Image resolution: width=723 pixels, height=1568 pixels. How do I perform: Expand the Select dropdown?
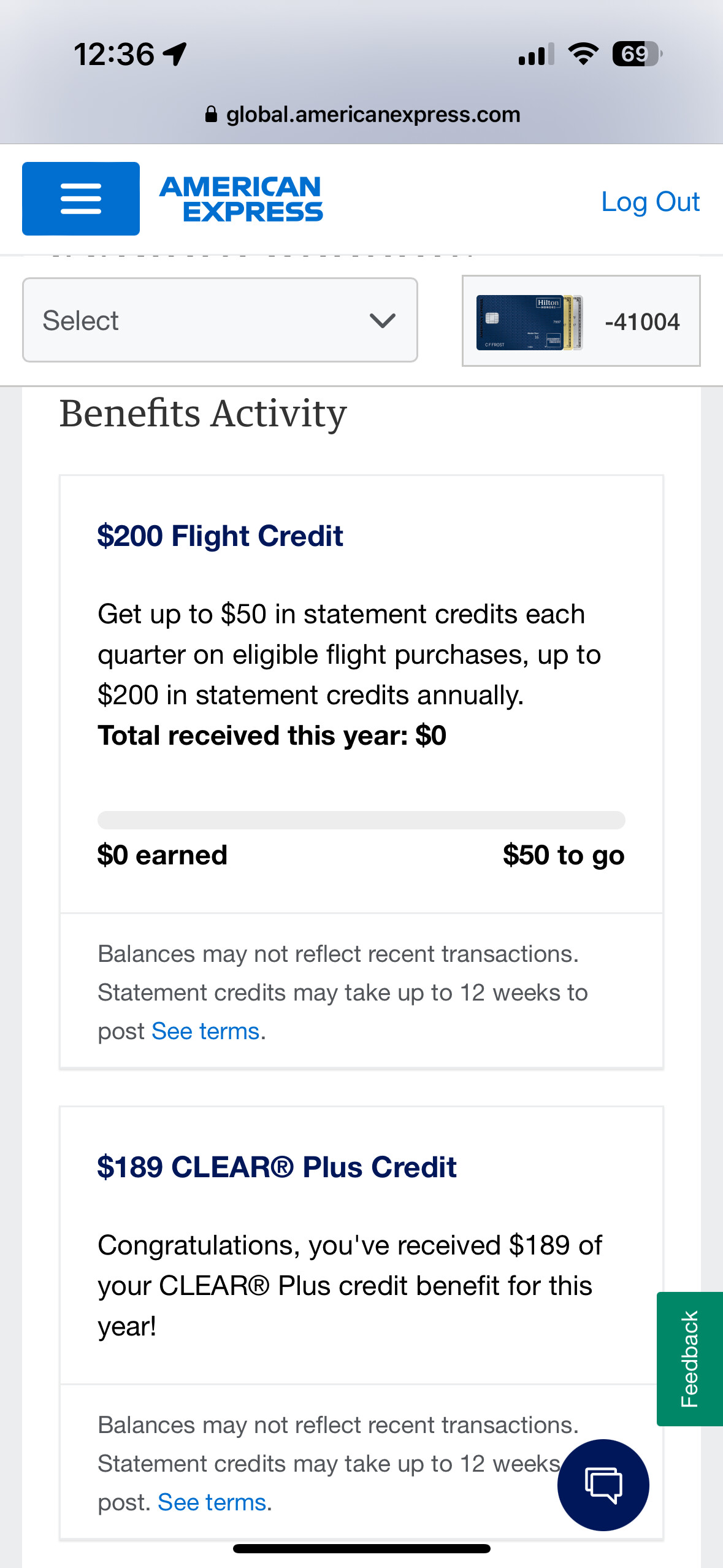(x=220, y=320)
